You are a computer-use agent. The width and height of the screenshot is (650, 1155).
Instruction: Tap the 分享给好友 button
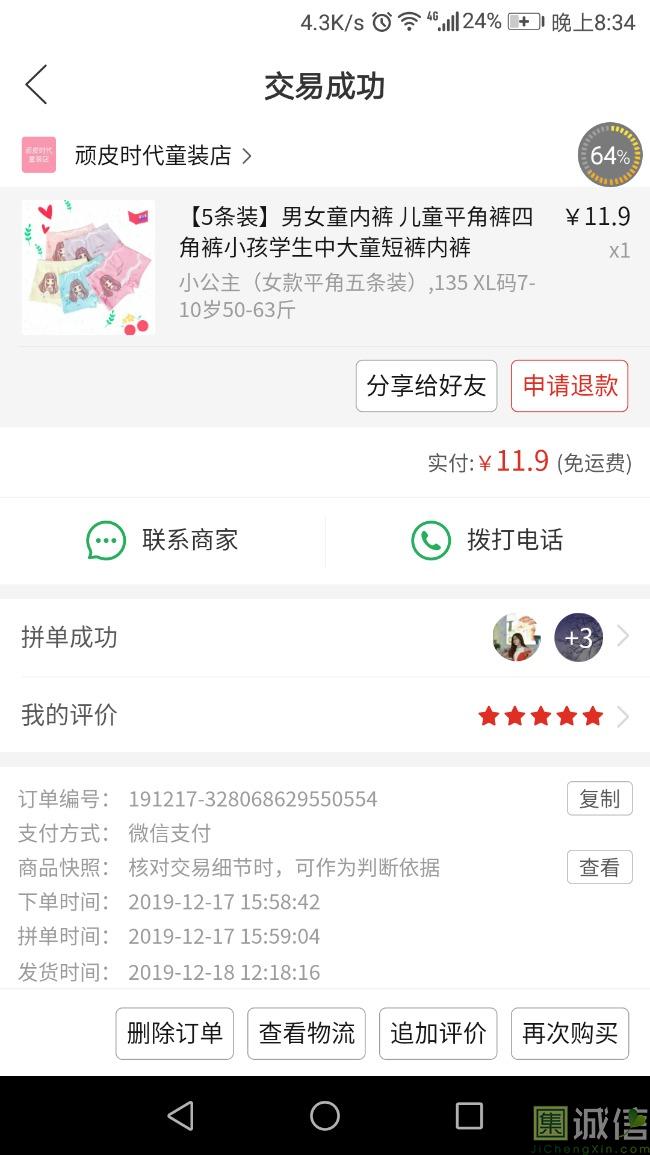[x=426, y=386]
